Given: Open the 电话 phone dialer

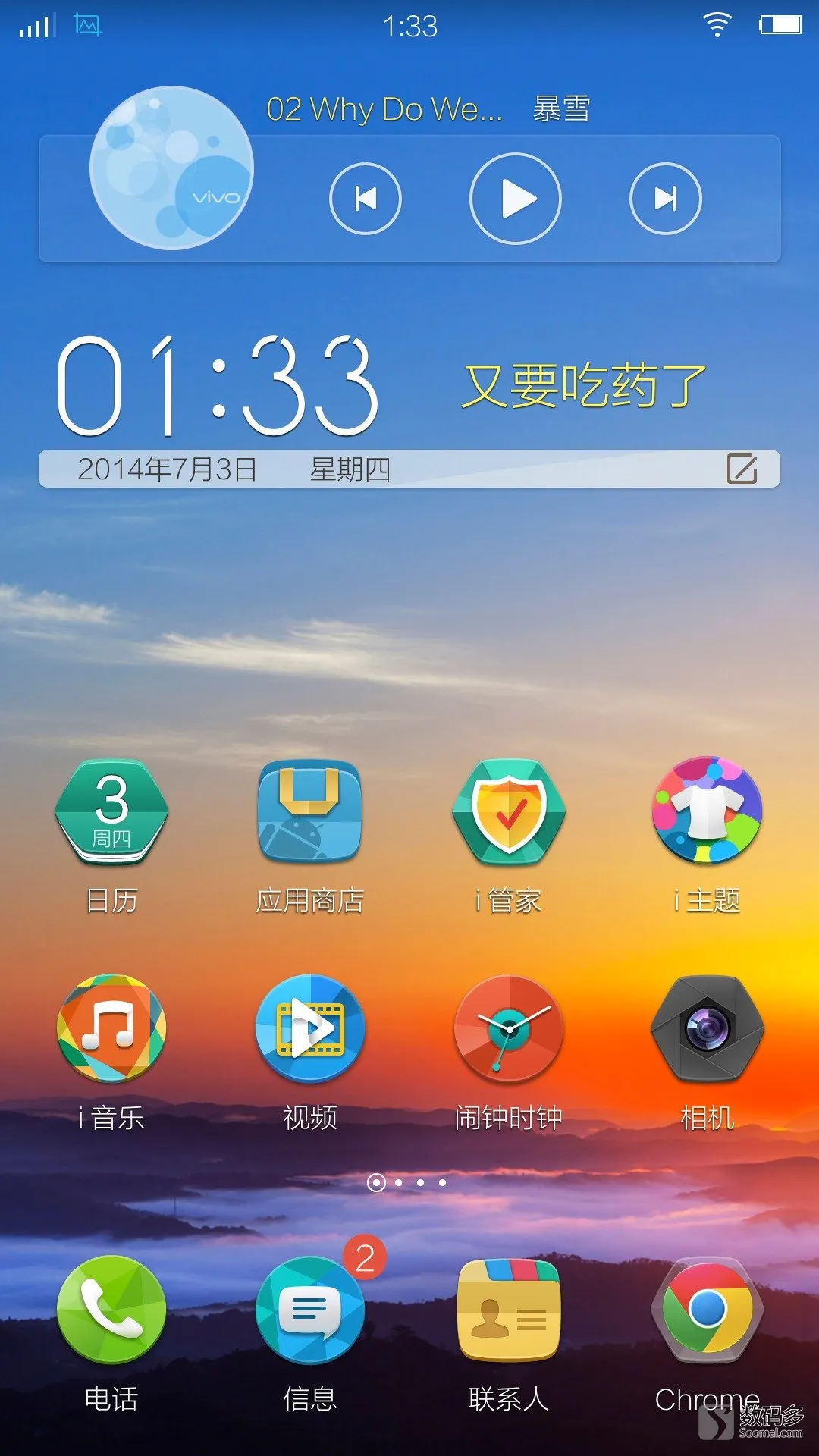Looking at the screenshot, I should point(111,1310).
